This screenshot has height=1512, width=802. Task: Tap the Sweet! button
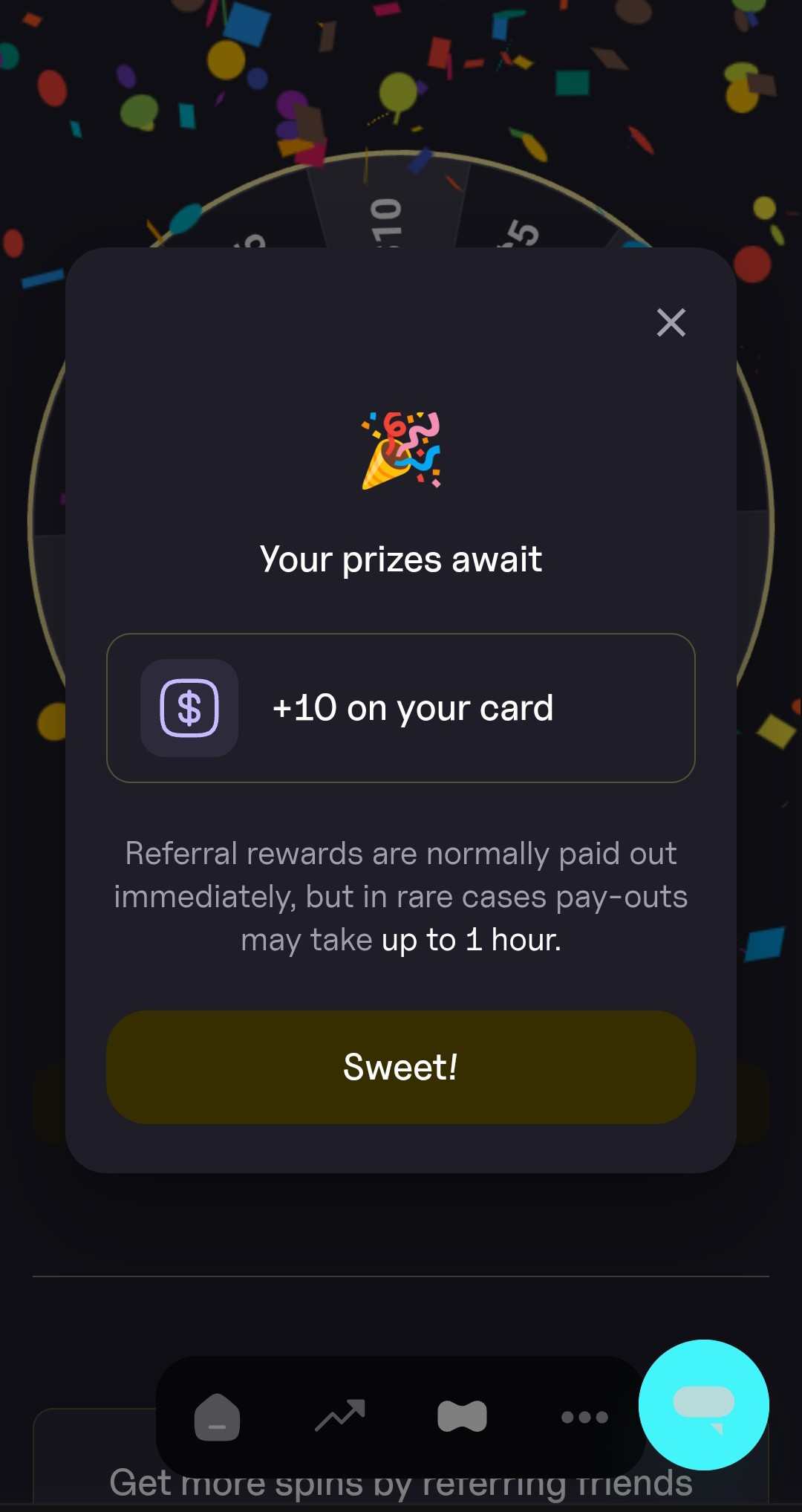pos(401,1067)
